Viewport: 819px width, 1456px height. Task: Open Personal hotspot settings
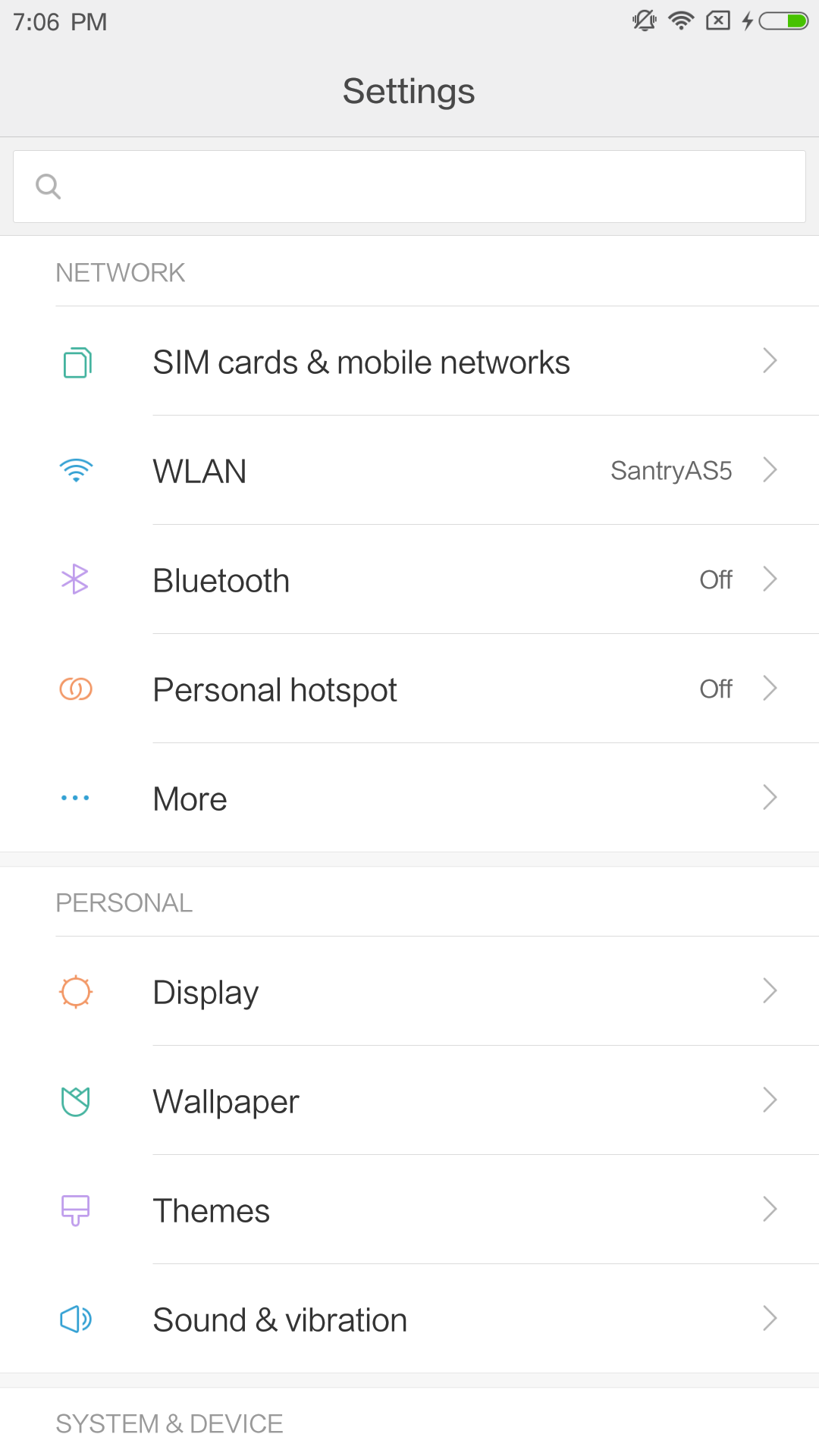pyautogui.click(x=409, y=689)
